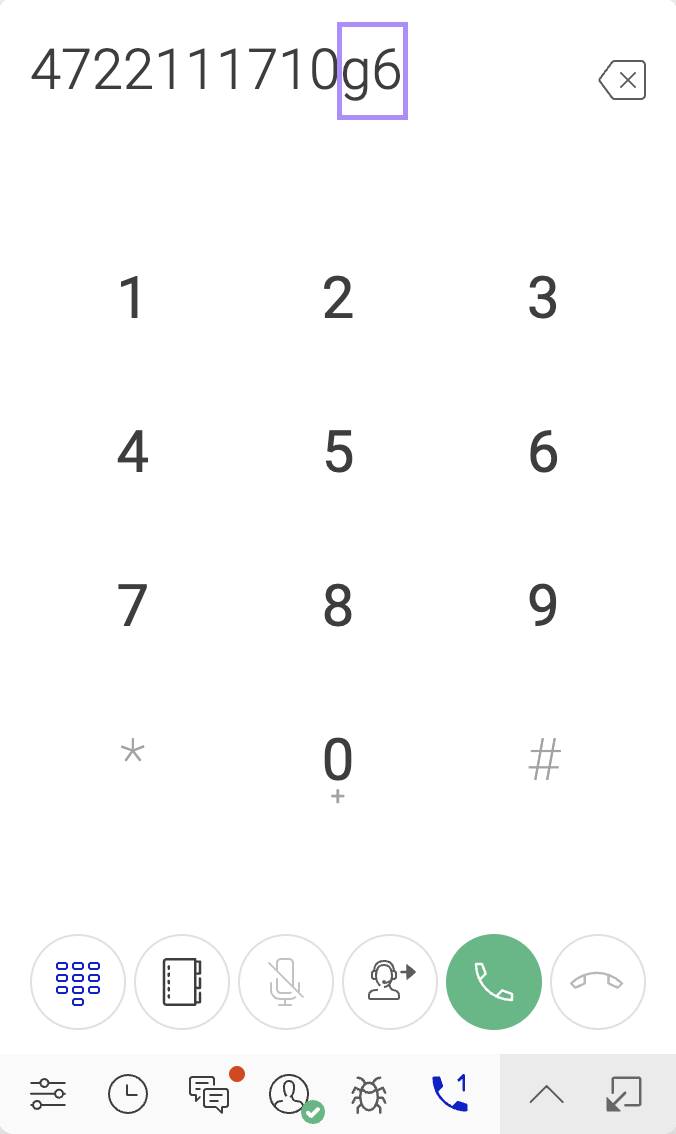This screenshot has height=1134, width=676.
Task: Tap digit 3 on the dial pad
Action: 542,299
